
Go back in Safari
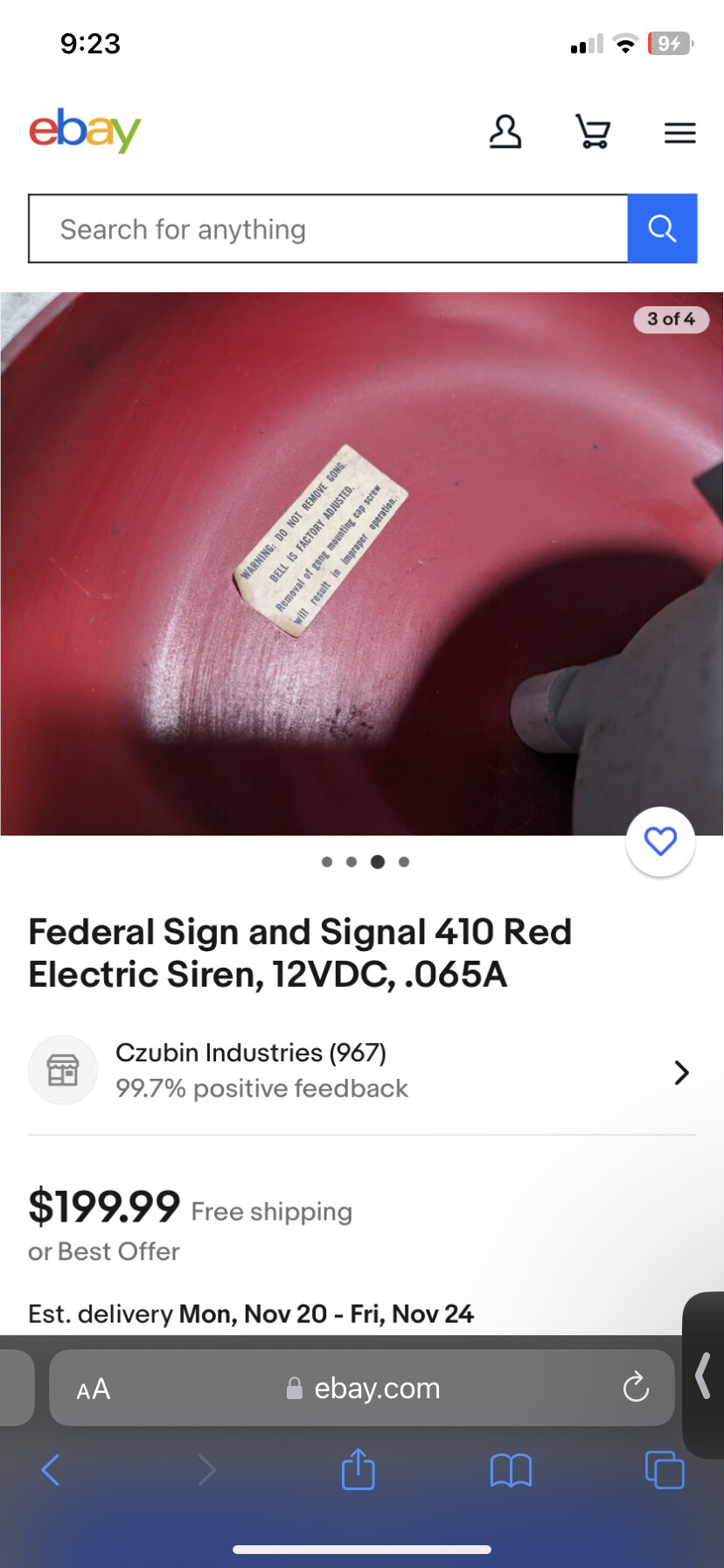pyautogui.click(x=51, y=1470)
